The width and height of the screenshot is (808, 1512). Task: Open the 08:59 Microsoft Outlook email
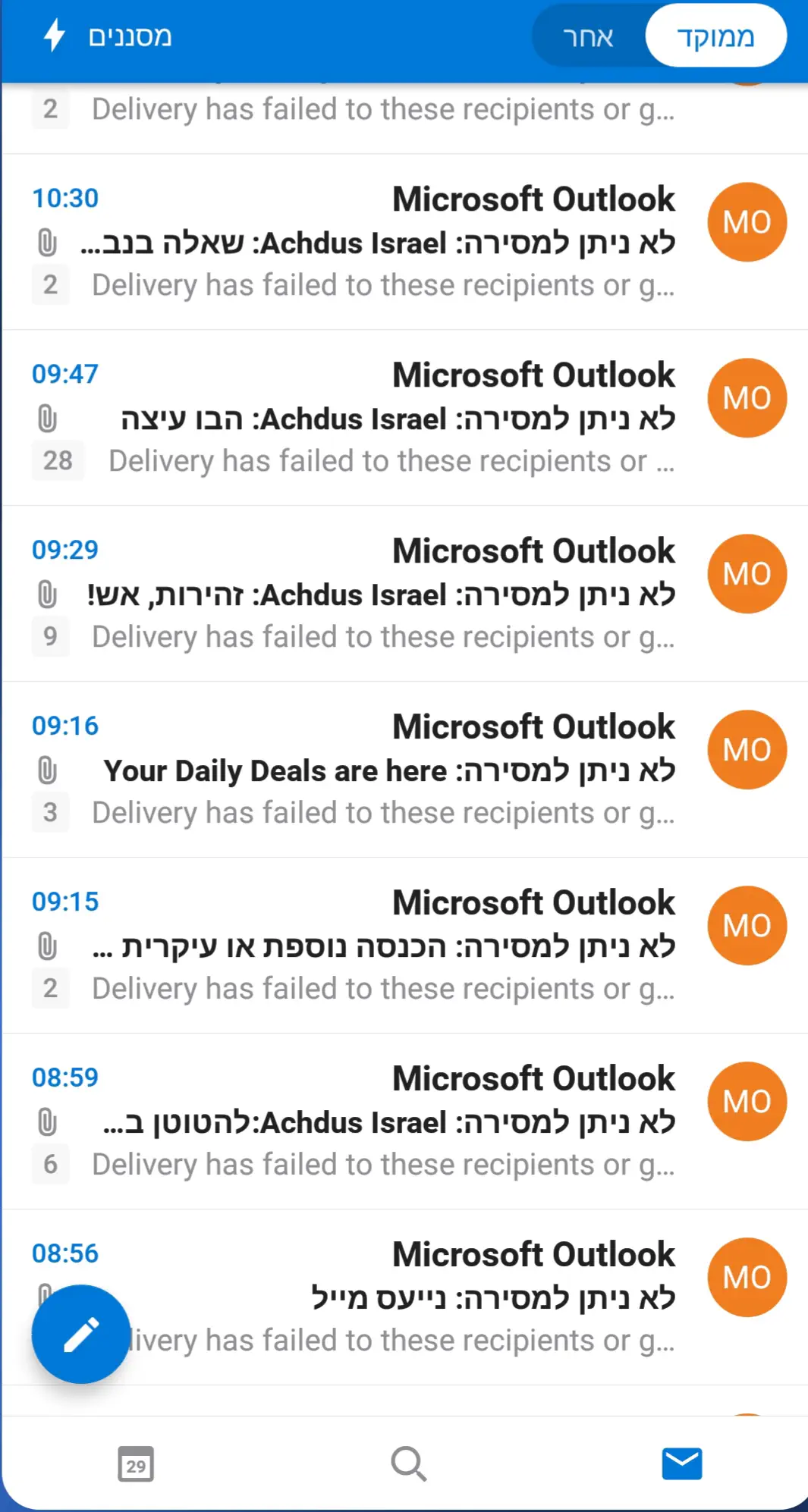[x=379, y=1122]
